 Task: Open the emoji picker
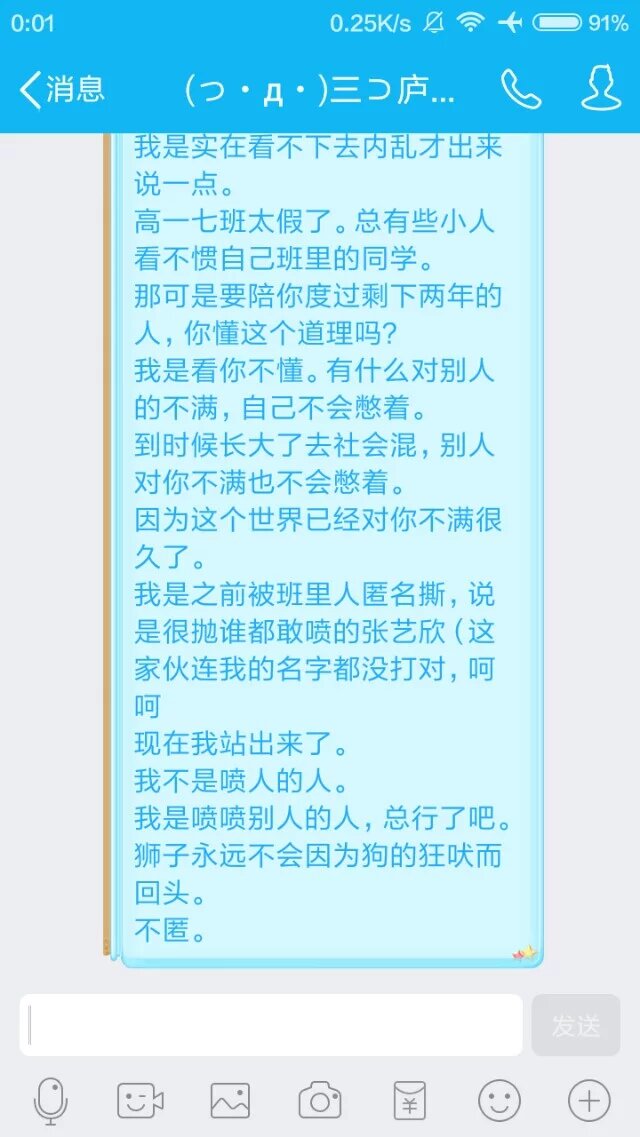[x=499, y=1102]
